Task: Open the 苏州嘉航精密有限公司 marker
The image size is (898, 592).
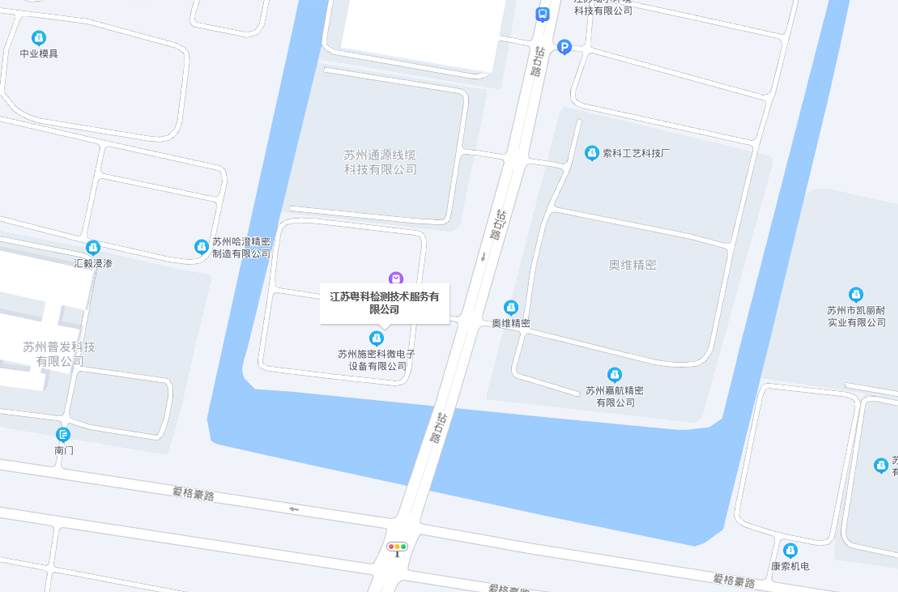Action: tap(615, 375)
